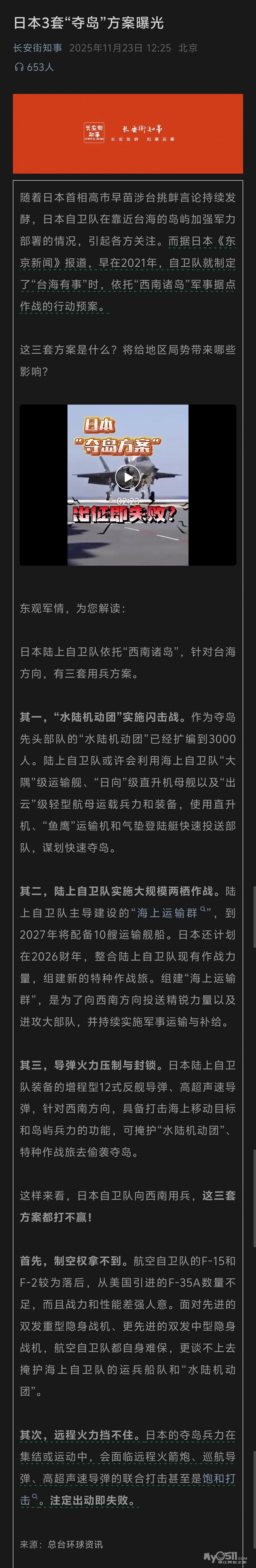
Task: Play the 日本夺岛方案 video
Action: point(128,476)
